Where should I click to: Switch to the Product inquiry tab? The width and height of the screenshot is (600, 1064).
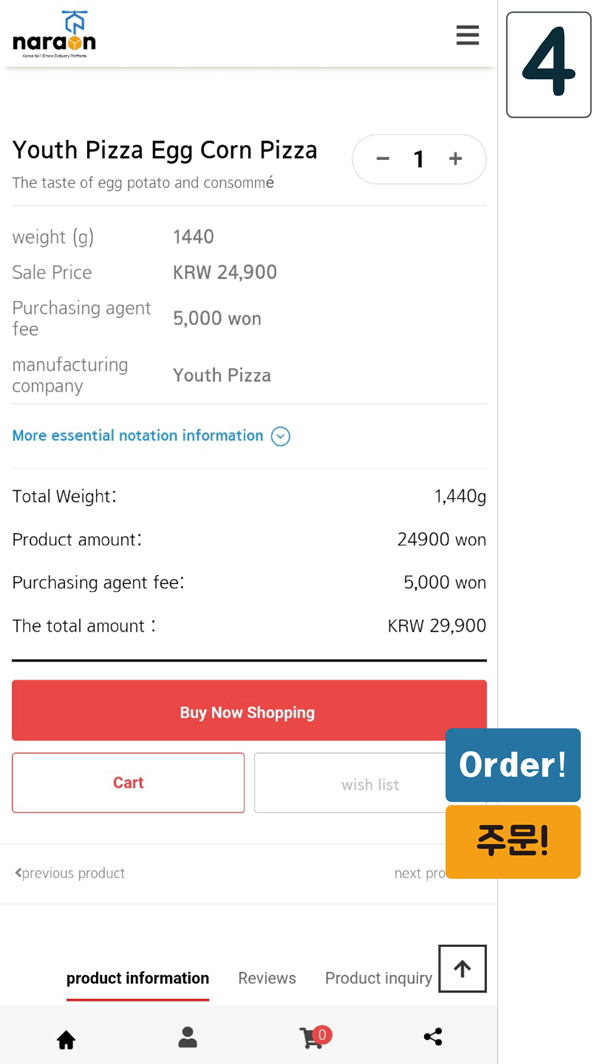(378, 978)
